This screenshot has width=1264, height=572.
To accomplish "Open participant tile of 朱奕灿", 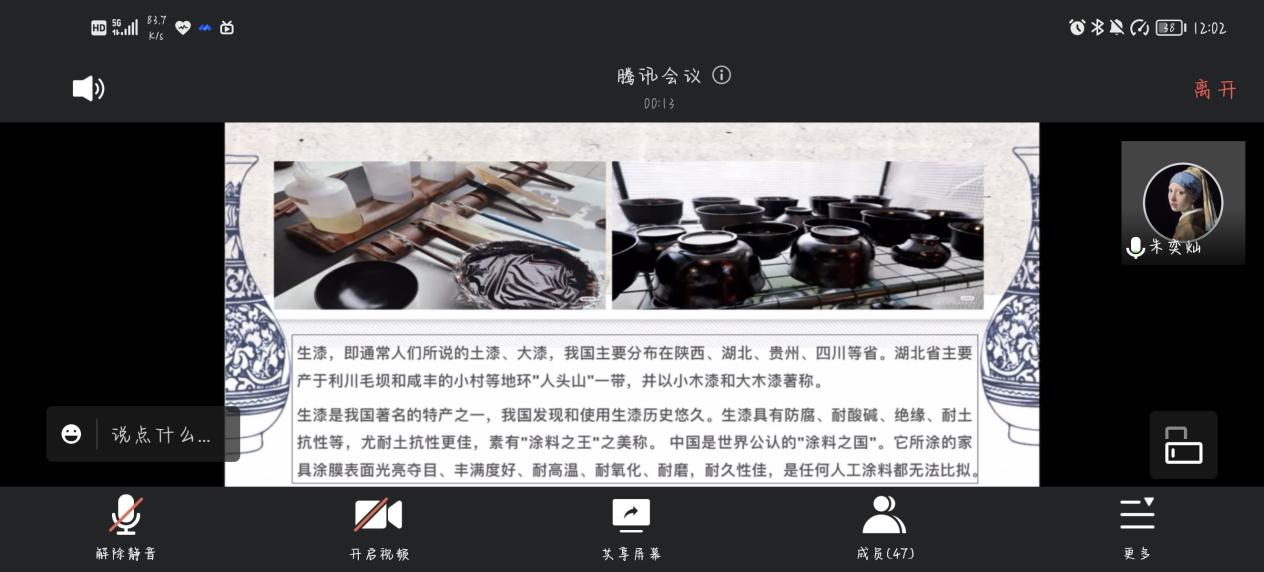I will (1182, 203).
